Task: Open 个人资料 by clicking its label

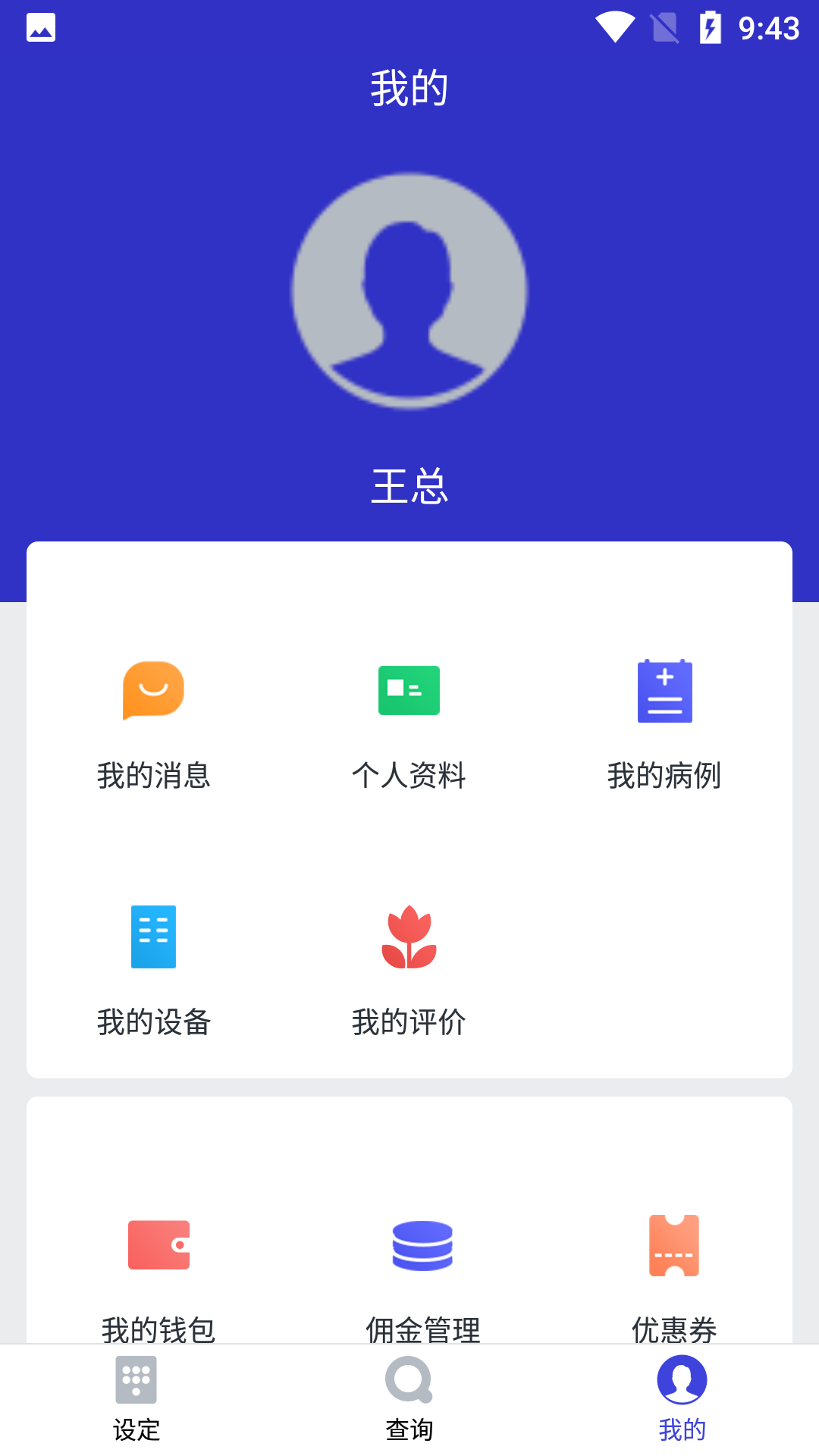Action: click(x=409, y=776)
